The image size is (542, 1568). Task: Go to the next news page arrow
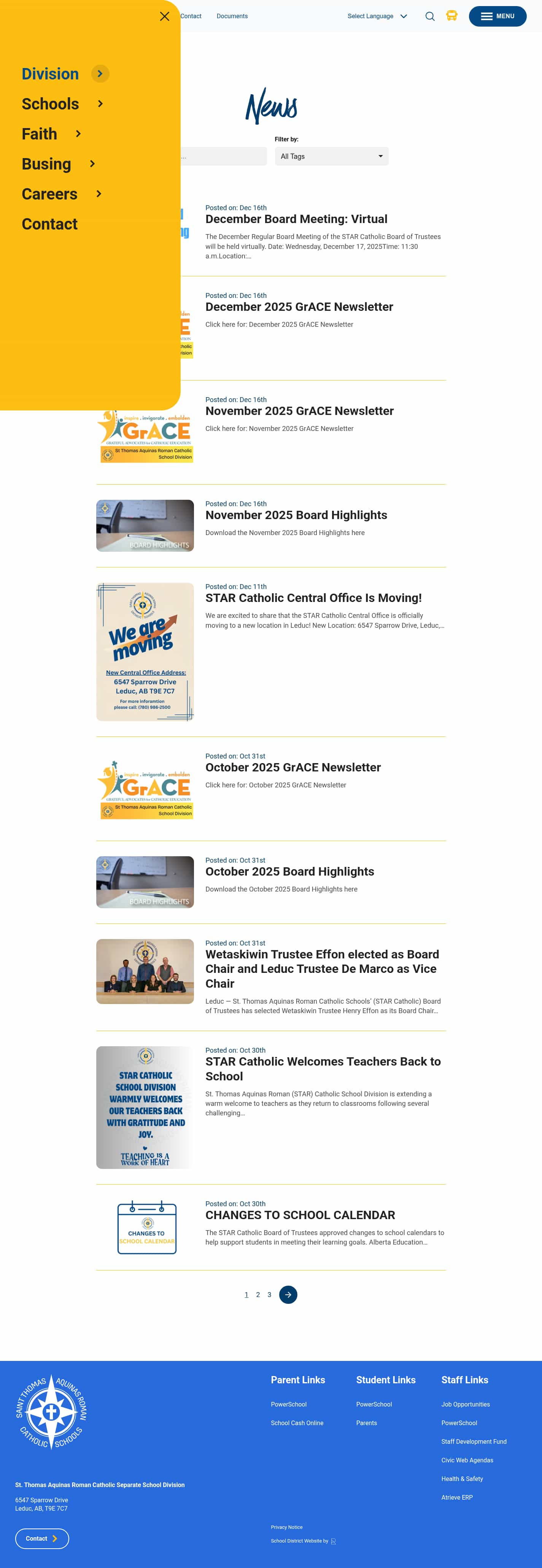coord(288,1295)
